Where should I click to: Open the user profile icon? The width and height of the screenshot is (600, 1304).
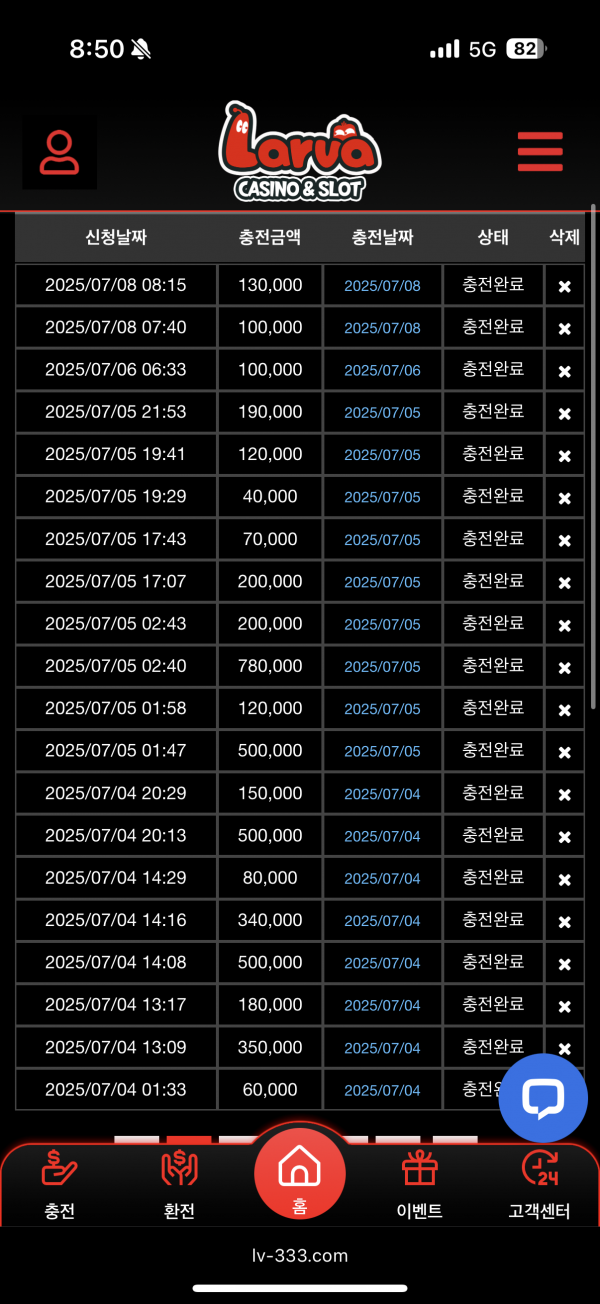click(60, 153)
